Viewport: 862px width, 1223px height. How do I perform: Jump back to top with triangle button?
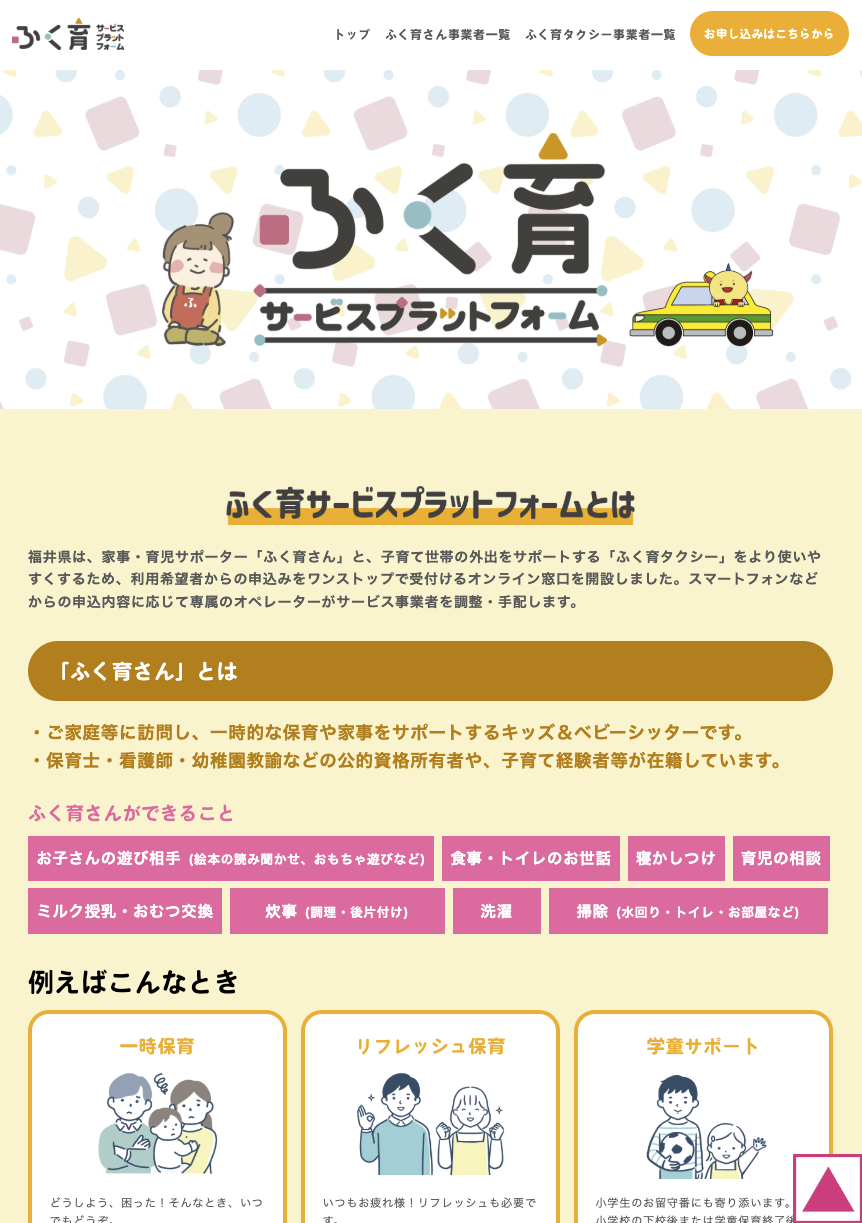point(827,1188)
